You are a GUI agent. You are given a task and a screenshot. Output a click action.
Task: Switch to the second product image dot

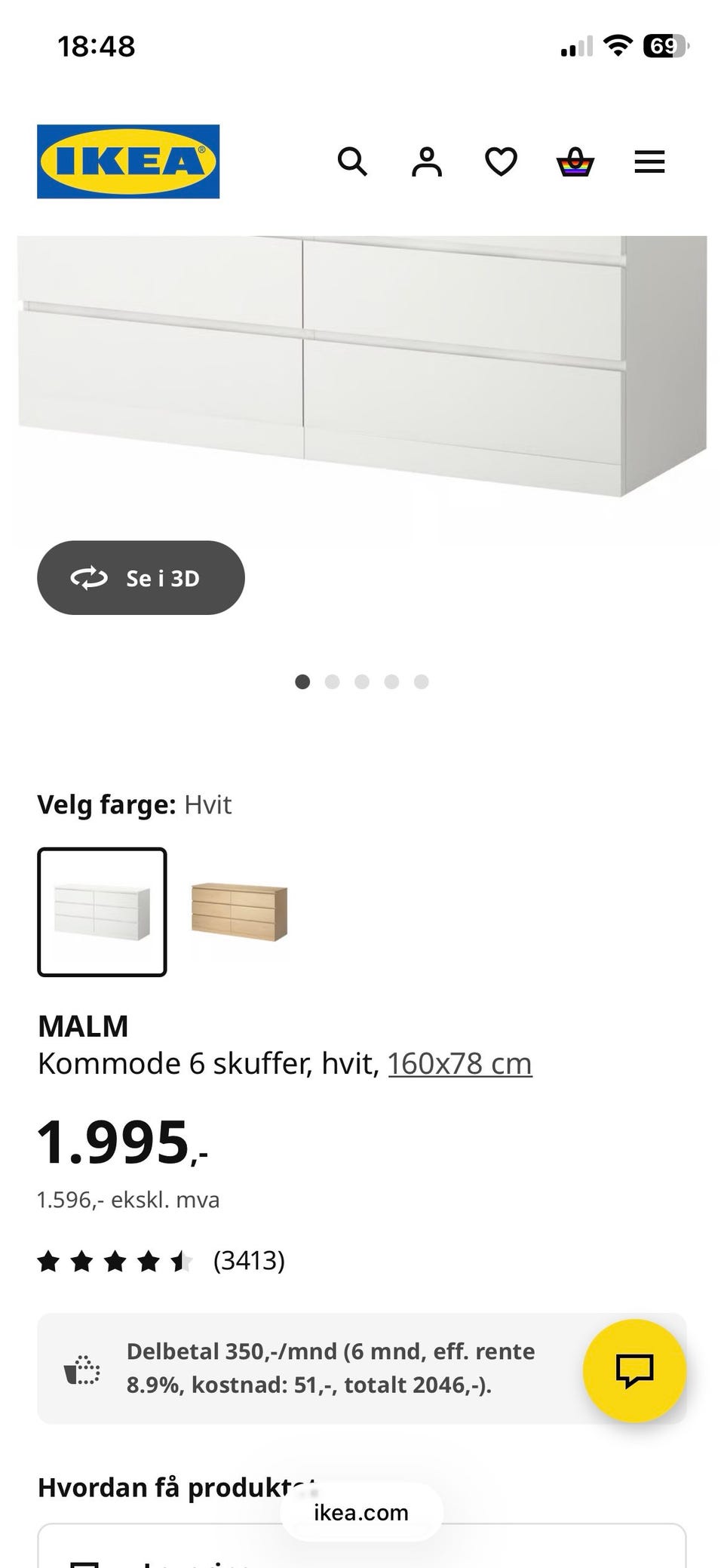pyautogui.click(x=333, y=681)
